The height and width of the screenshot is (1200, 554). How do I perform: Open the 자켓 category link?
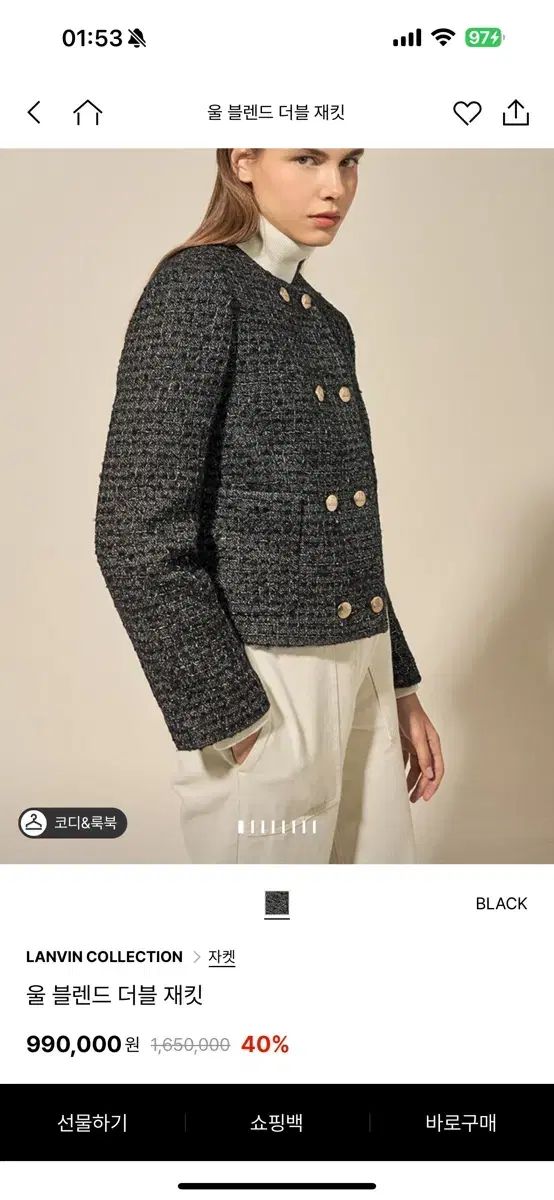pos(222,957)
